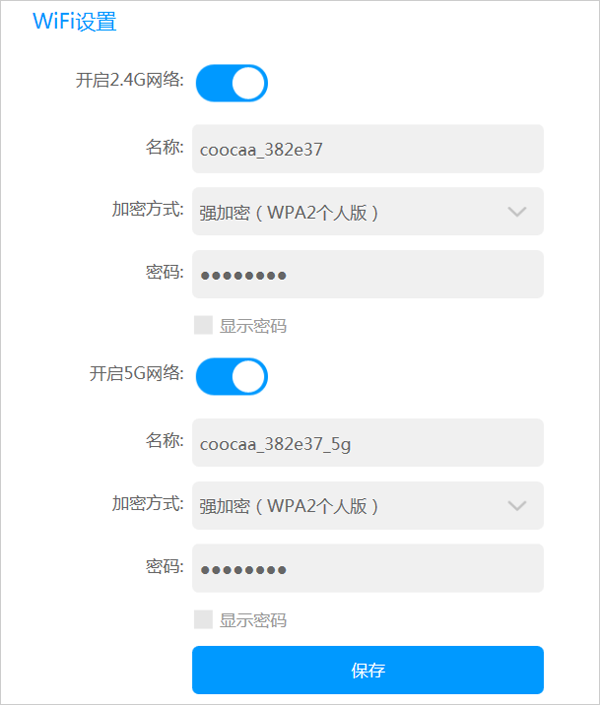The height and width of the screenshot is (705, 600).
Task: Toggle the 2.4G network switch
Action: click(x=231, y=83)
